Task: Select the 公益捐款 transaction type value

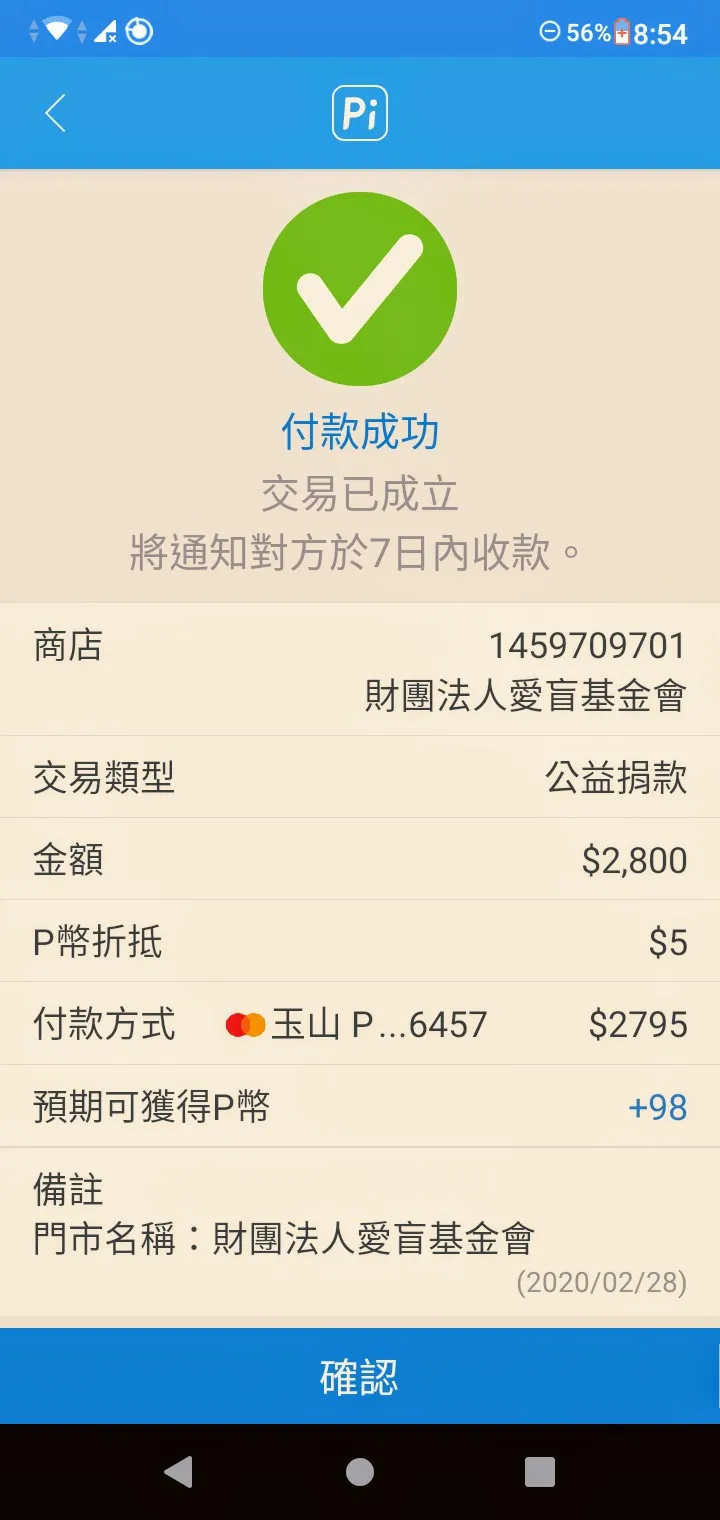Action: click(x=613, y=778)
